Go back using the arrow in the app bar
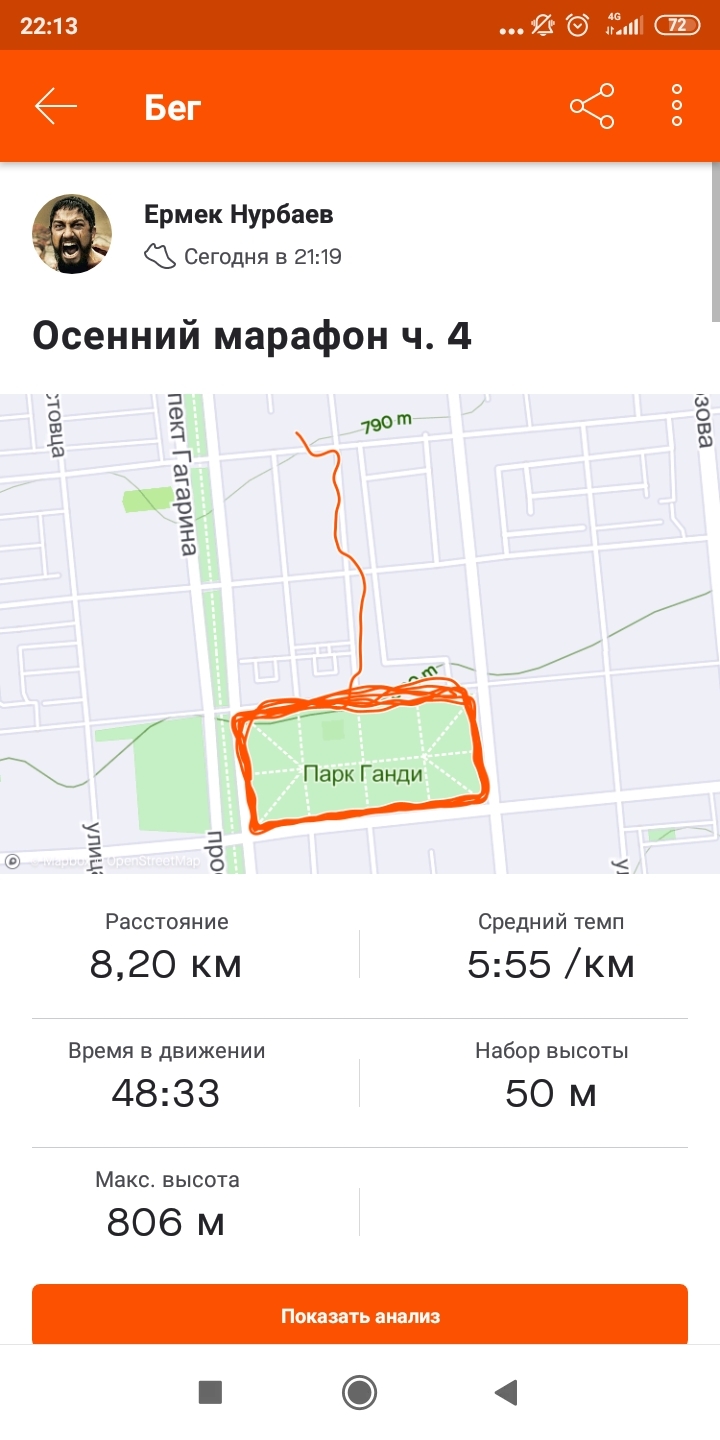 click(x=56, y=106)
